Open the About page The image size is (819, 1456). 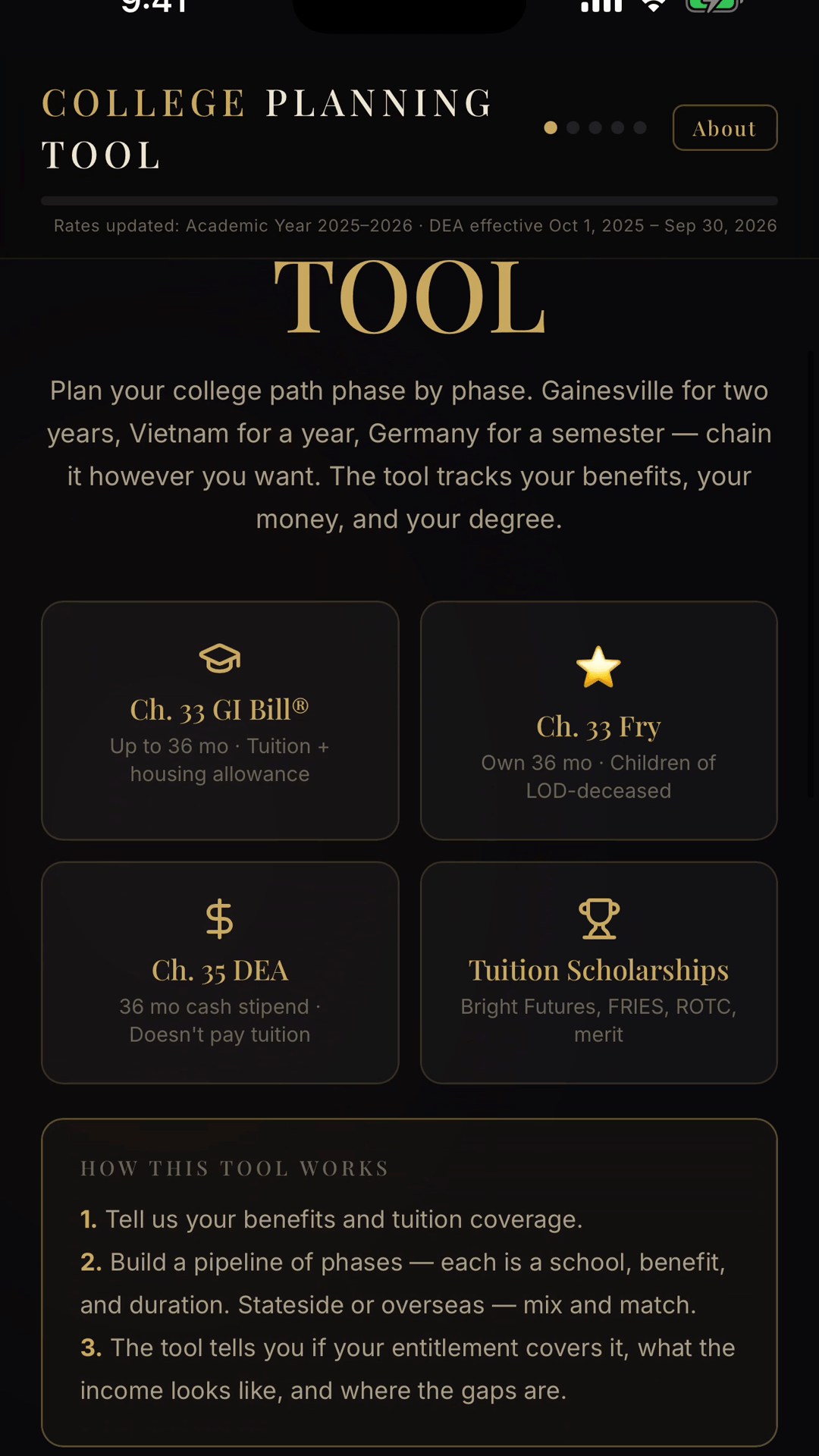[724, 127]
